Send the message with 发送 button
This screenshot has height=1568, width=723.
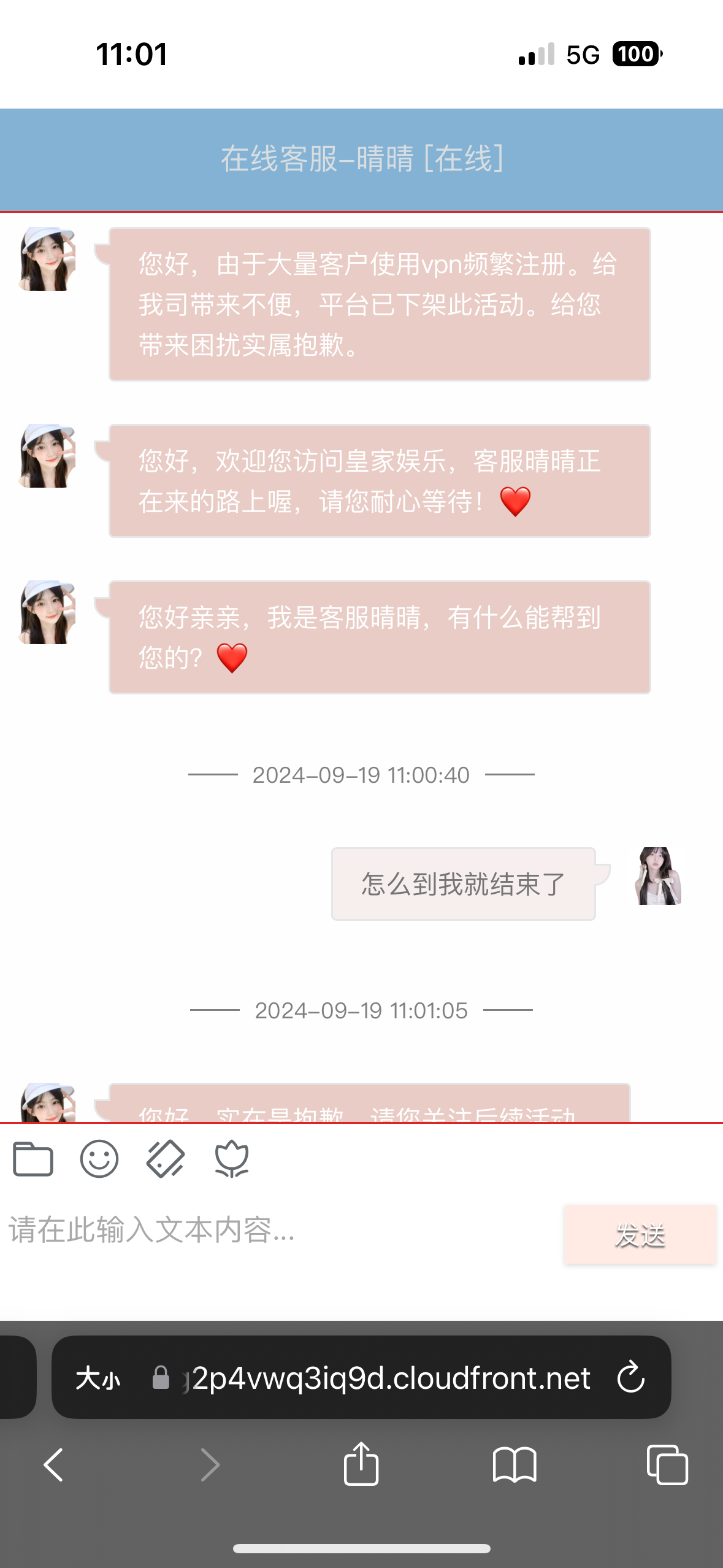coord(640,1234)
